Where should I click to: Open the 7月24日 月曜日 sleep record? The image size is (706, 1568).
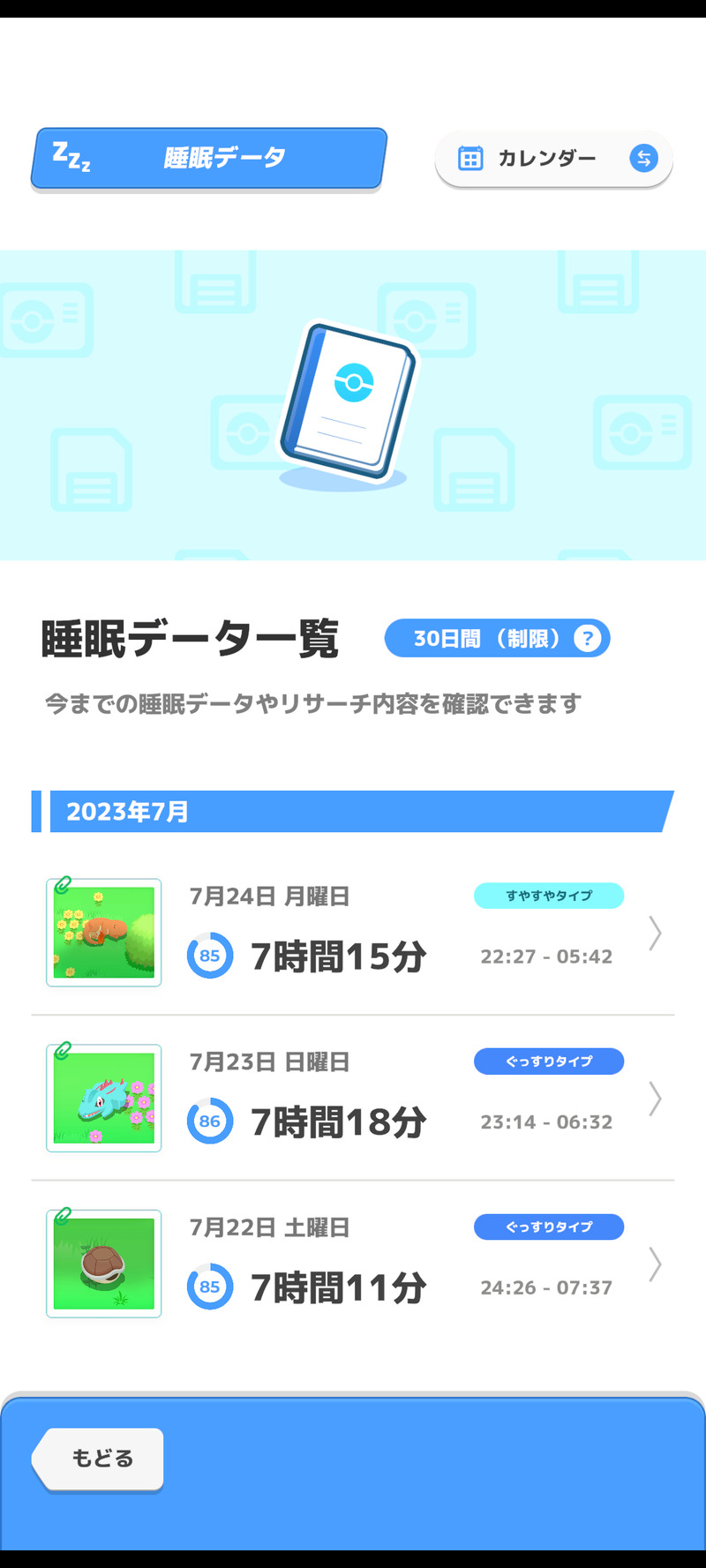[353, 933]
